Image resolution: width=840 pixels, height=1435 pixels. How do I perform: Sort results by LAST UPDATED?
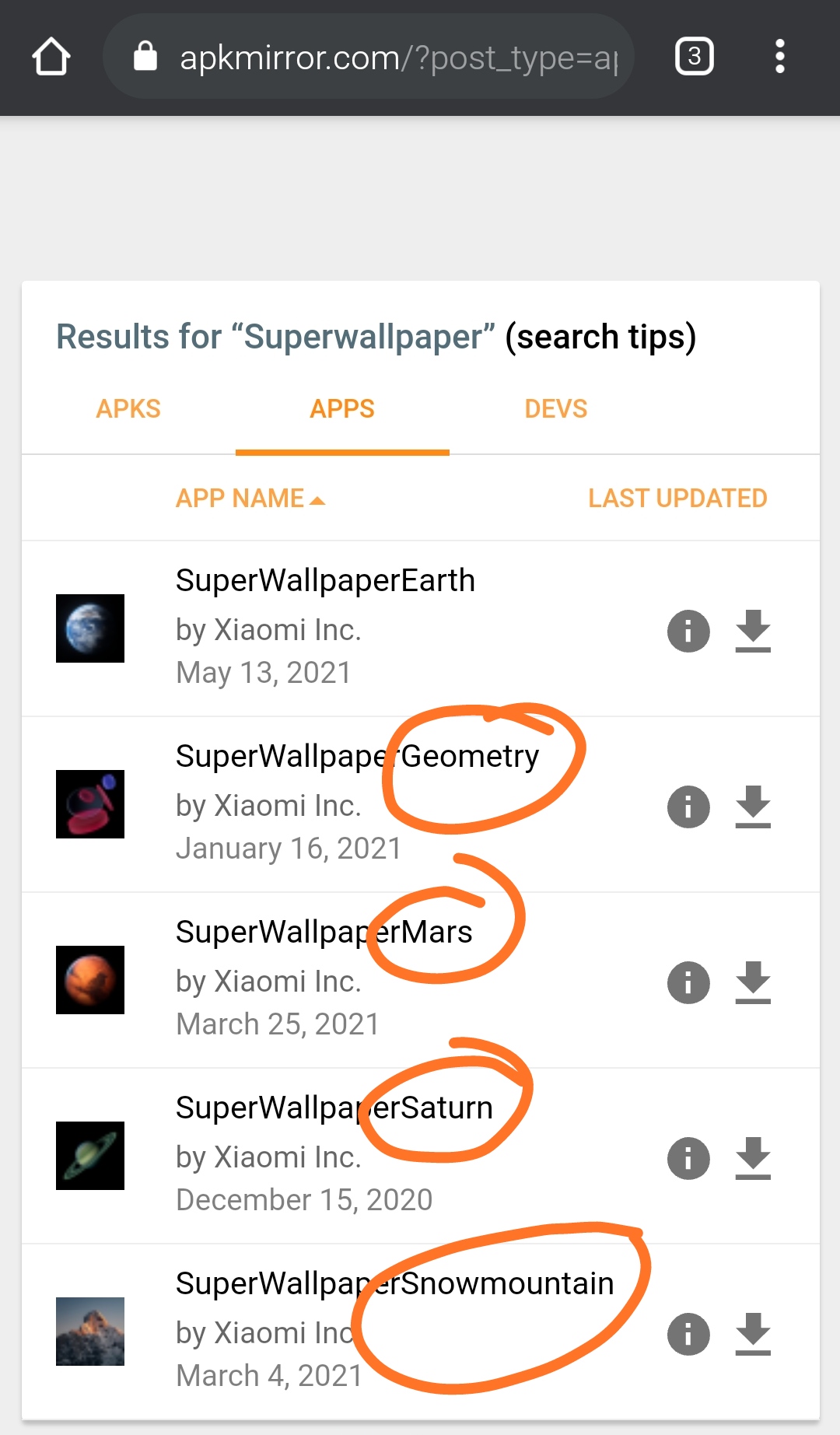click(677, 499)
